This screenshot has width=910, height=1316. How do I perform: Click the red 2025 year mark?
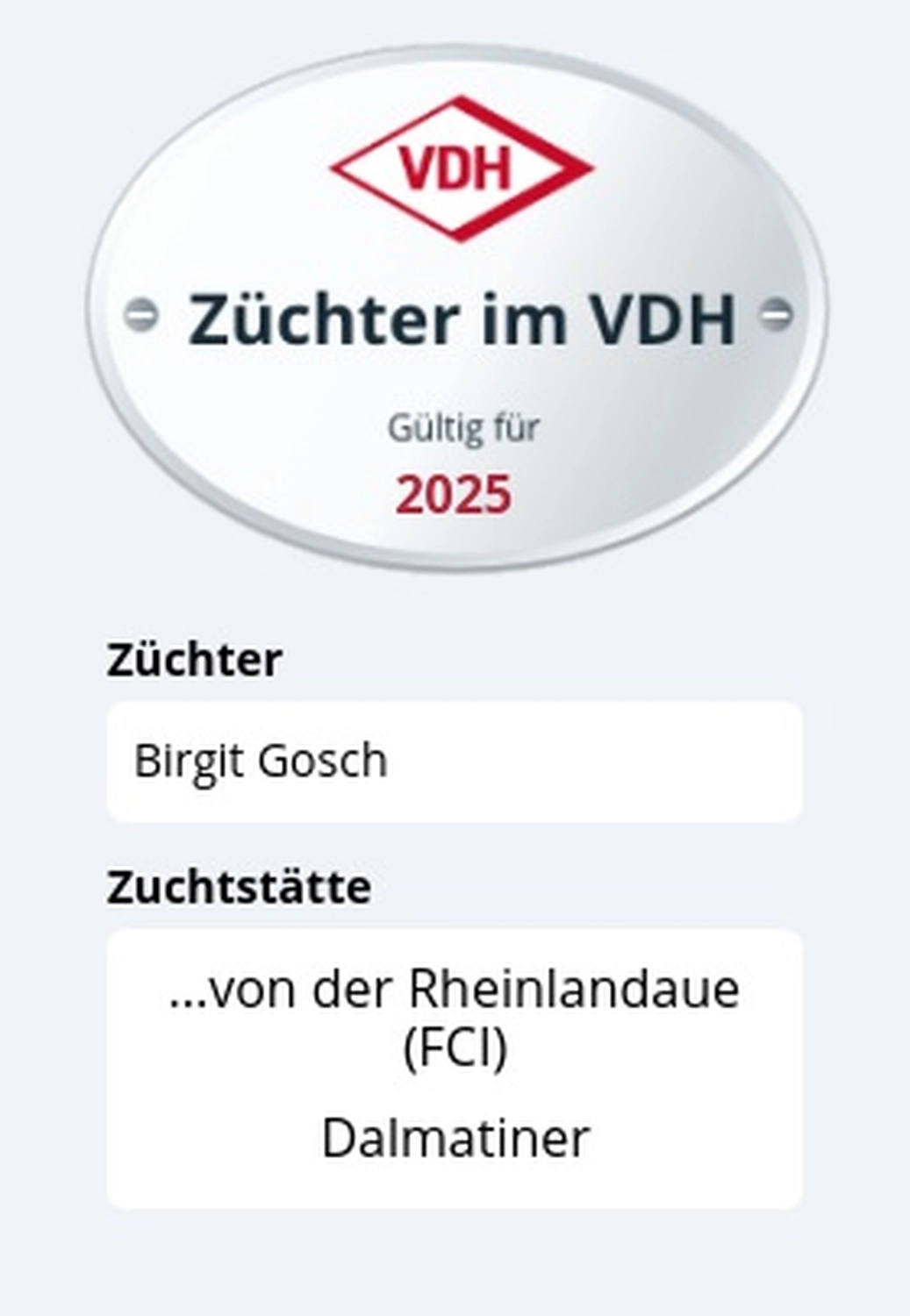(455, 494)
